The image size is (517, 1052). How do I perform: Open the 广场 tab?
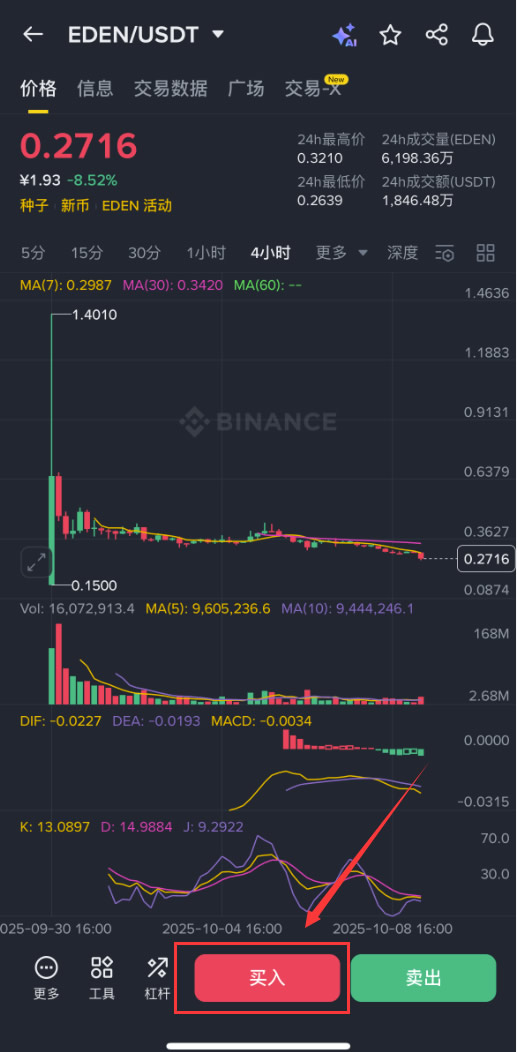click(245, 88)
